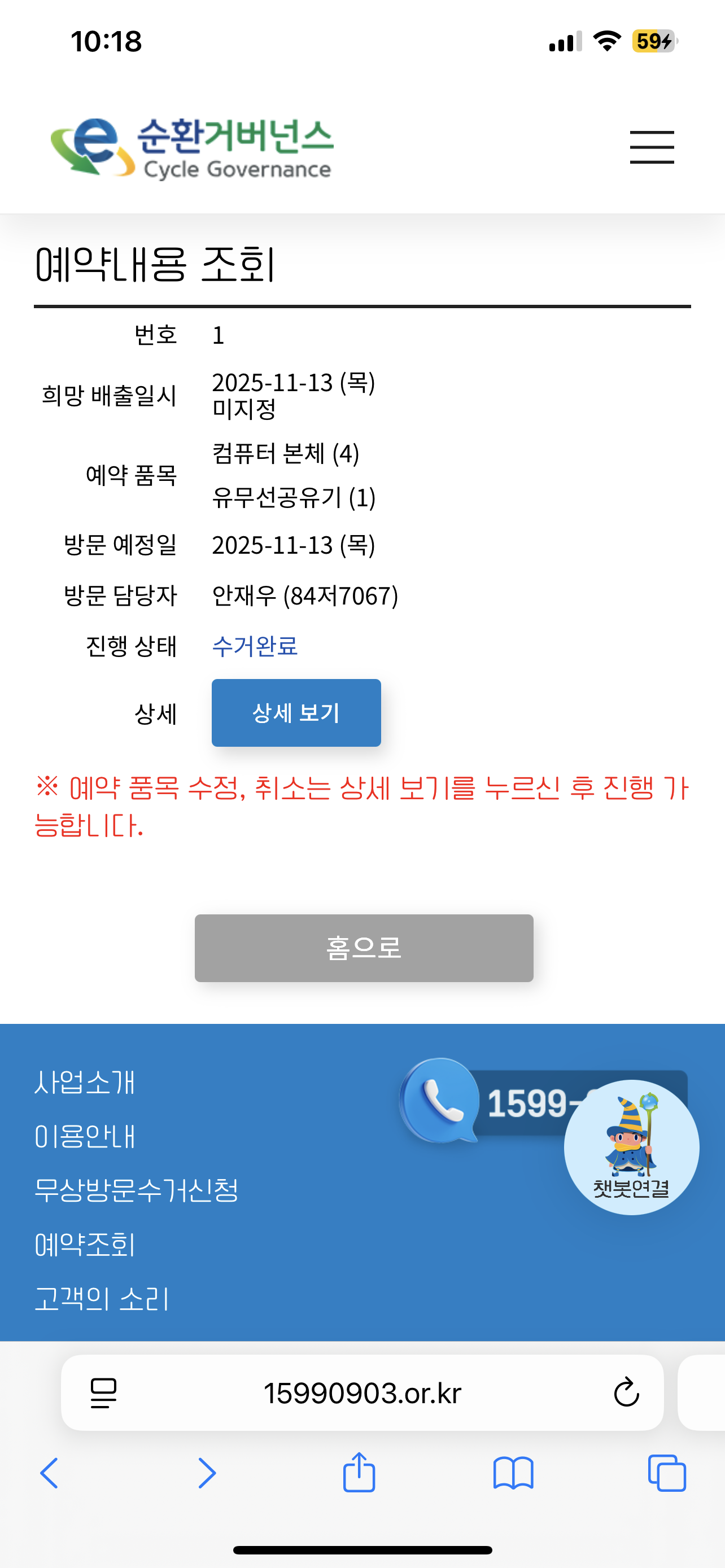
Task: Open Safari page settings icon
Action: pyautogui.click(x=103, y=1392)
